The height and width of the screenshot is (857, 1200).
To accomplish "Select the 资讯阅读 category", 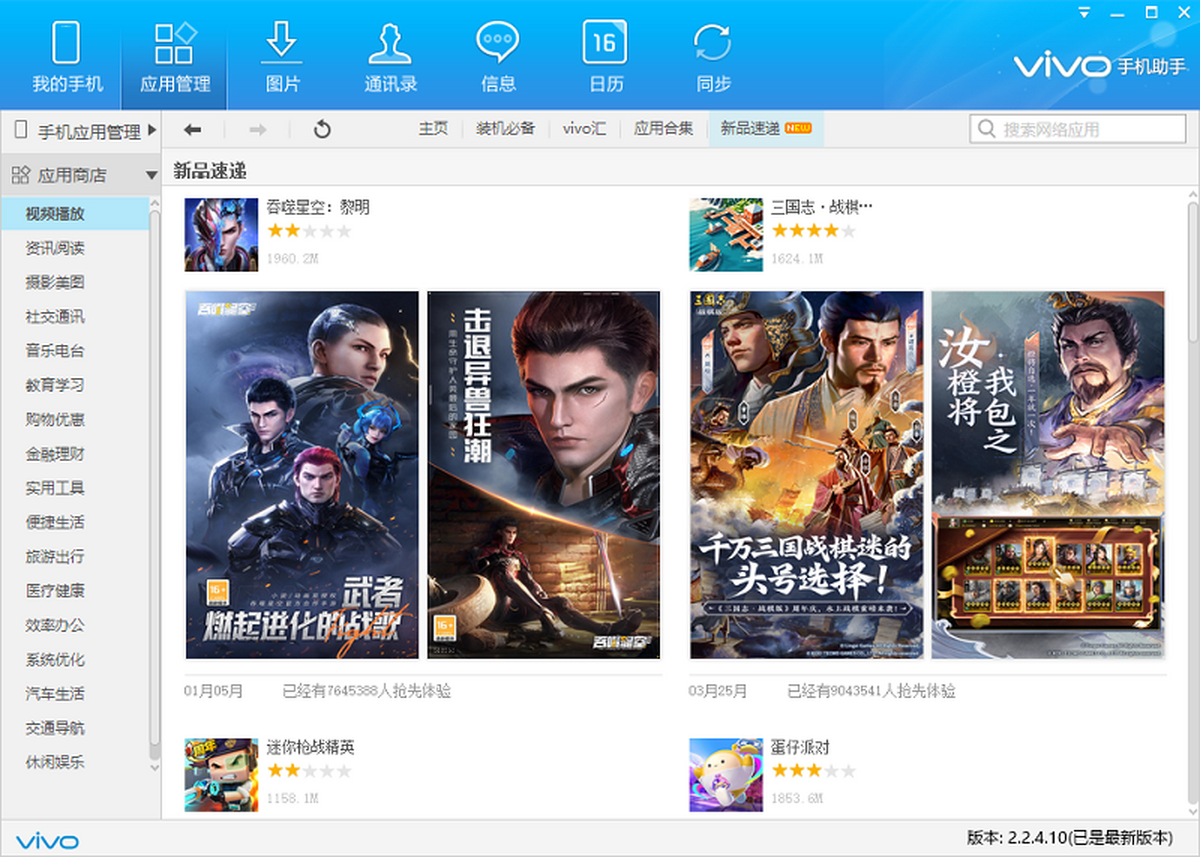I will (55, 248).
